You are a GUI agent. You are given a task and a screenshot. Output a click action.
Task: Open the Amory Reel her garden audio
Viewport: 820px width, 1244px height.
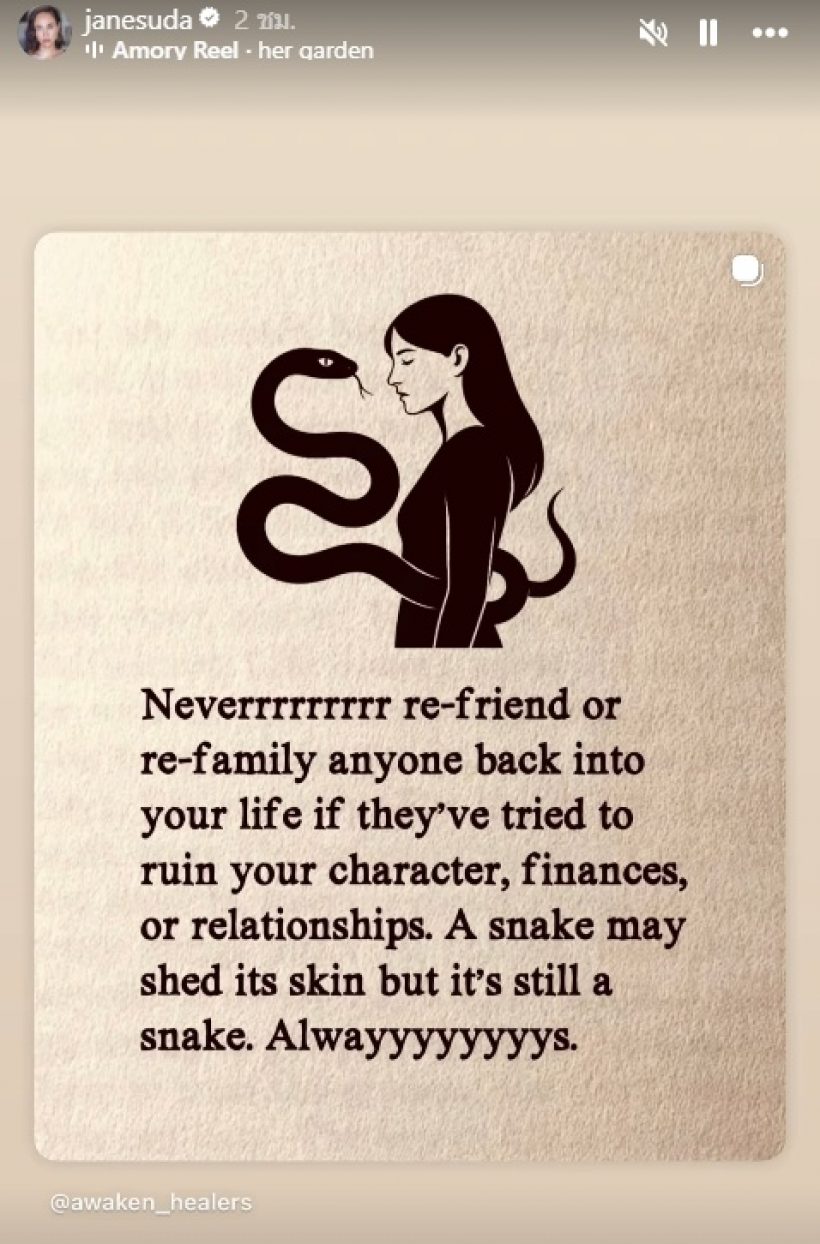(x=240, y=50)
